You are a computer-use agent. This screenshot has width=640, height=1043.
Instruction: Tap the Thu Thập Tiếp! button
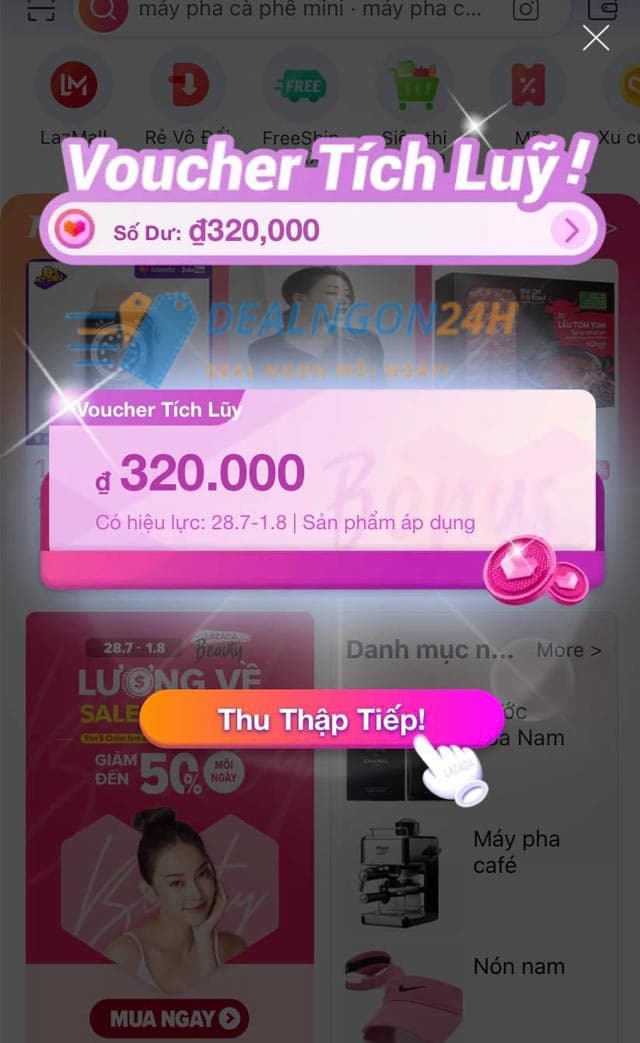click(322, 719)
